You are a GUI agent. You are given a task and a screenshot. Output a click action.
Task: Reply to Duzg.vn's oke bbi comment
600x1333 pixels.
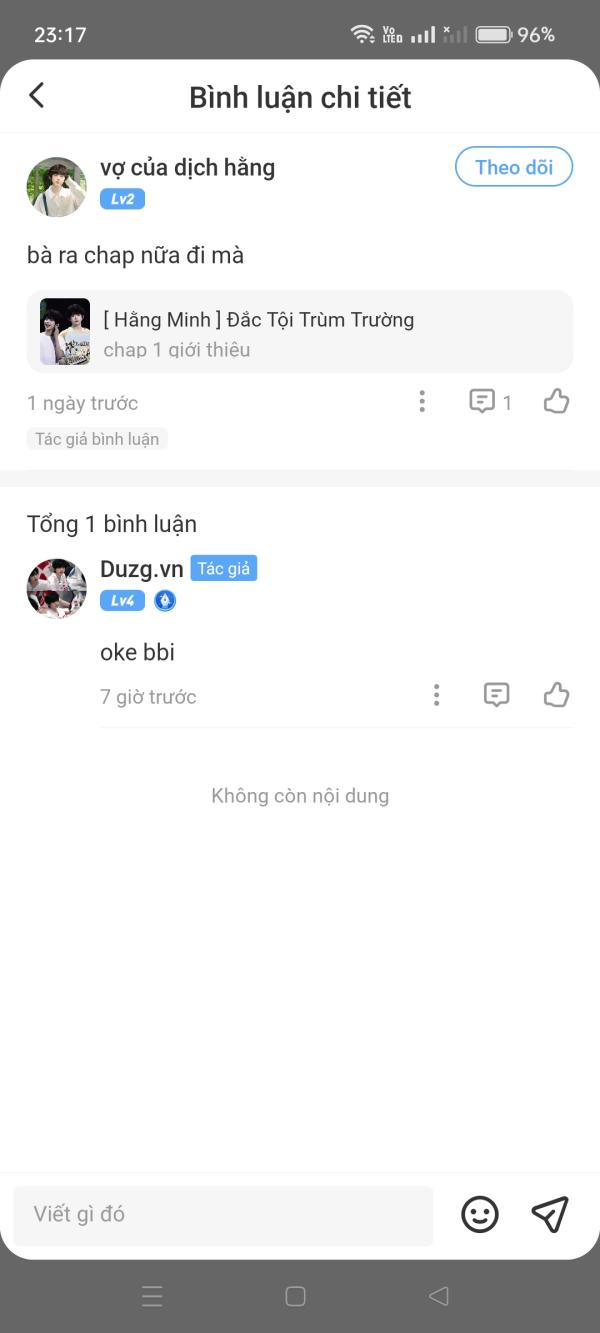[496, 695]
